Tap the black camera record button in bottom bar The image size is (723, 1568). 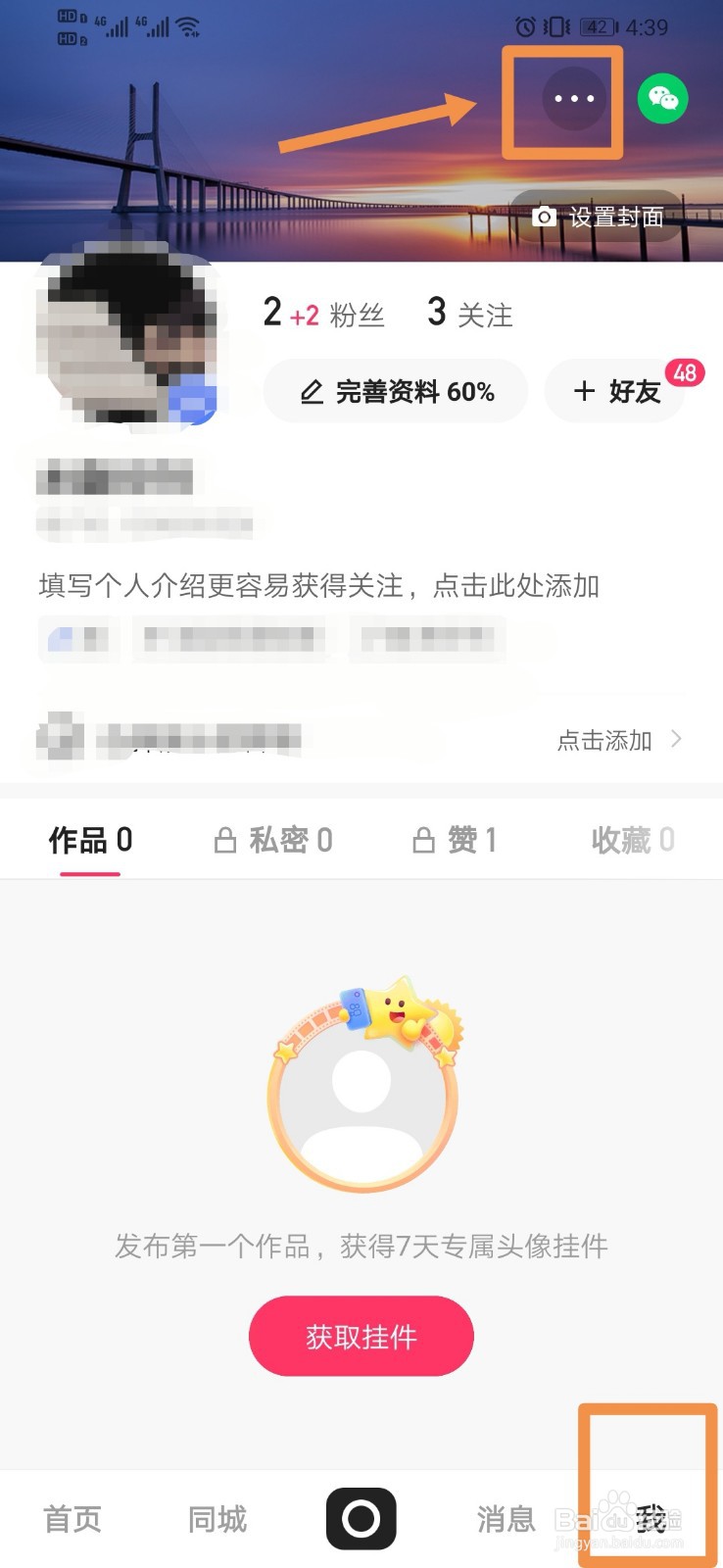click(x=361, y=1517)
